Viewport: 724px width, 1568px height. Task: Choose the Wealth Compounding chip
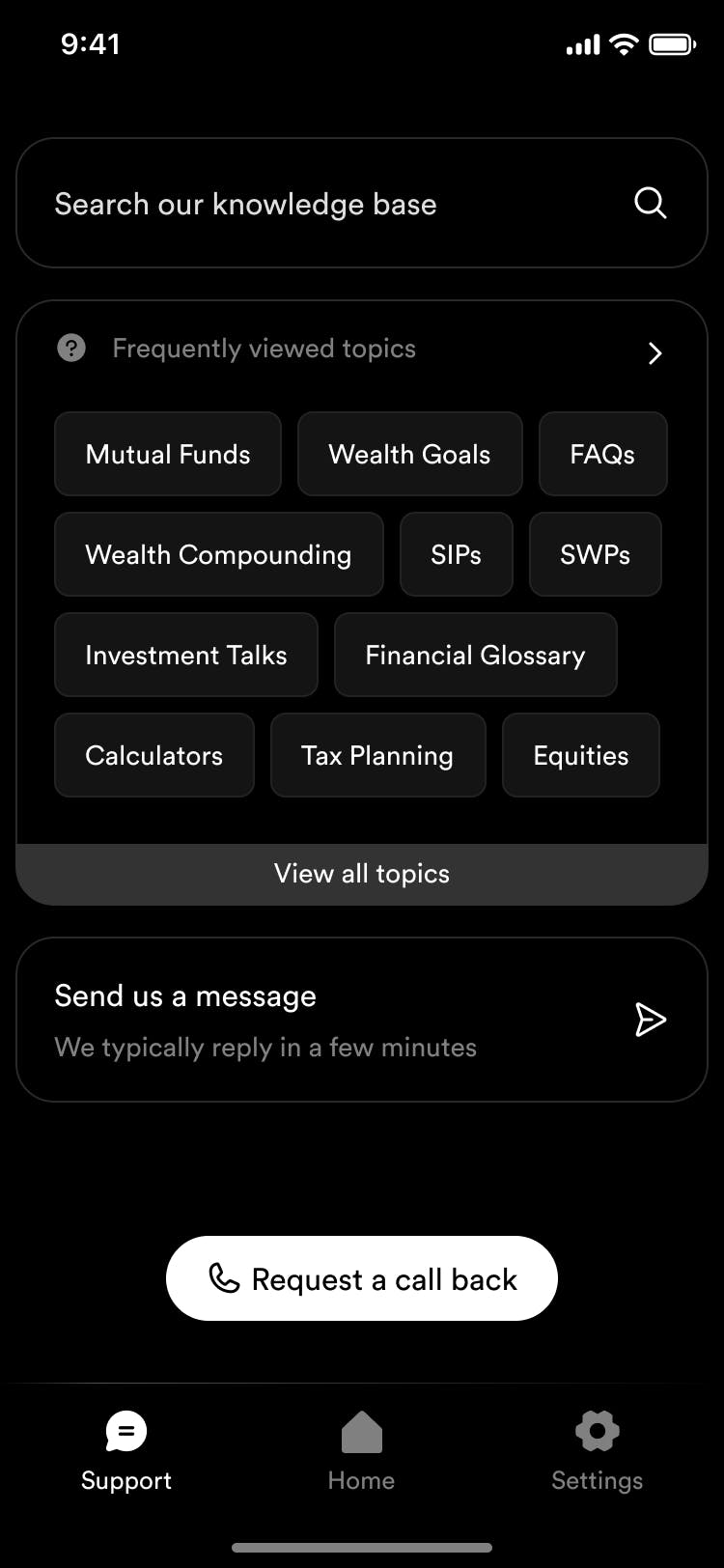point(219,554)
